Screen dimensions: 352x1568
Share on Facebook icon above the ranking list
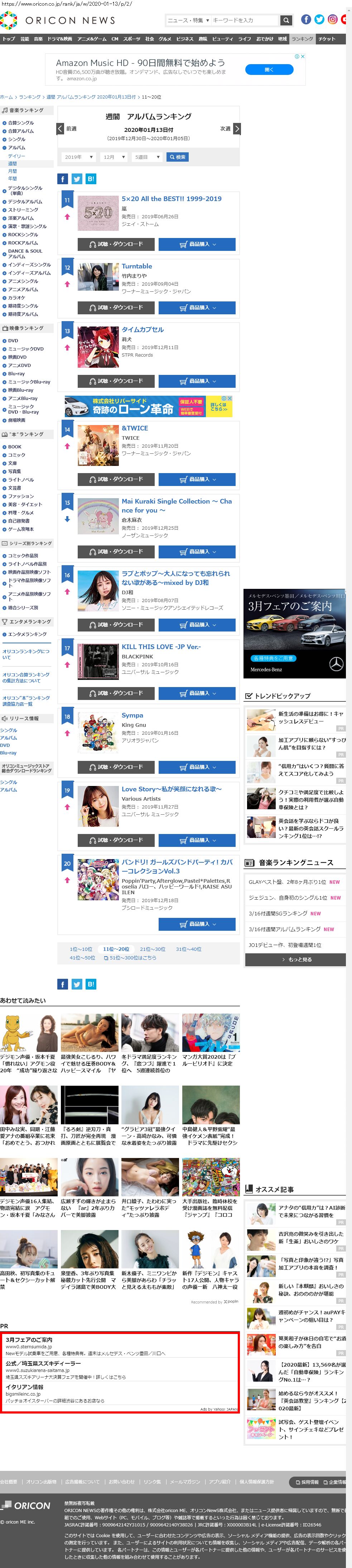(x=63, y=179)
